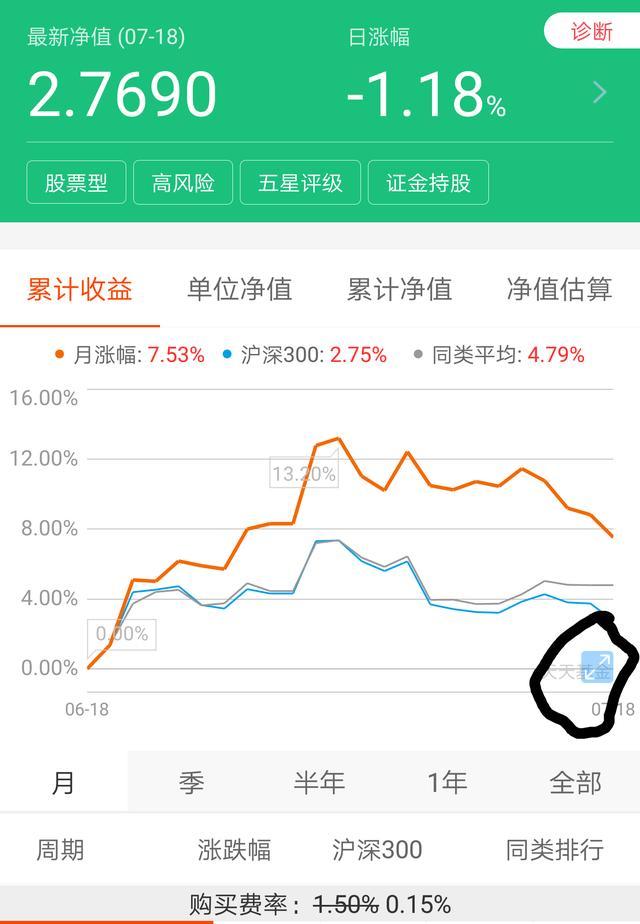Tap the arrow next to daily change
The image size is (640, 924).
[x=600, y=93]
